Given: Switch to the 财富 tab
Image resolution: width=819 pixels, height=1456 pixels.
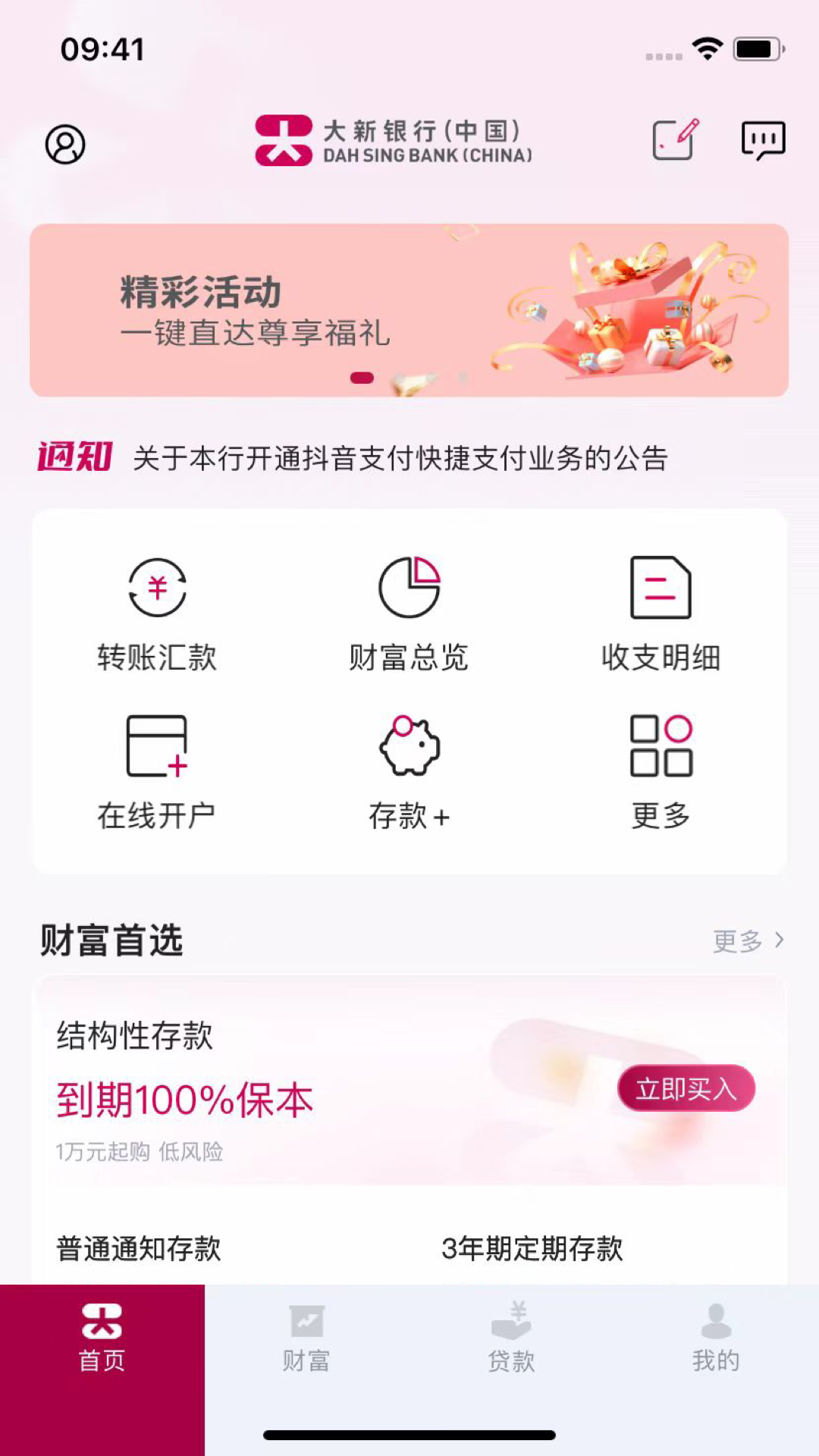Looking at the screenshot, I should [x=307, y=1338].
